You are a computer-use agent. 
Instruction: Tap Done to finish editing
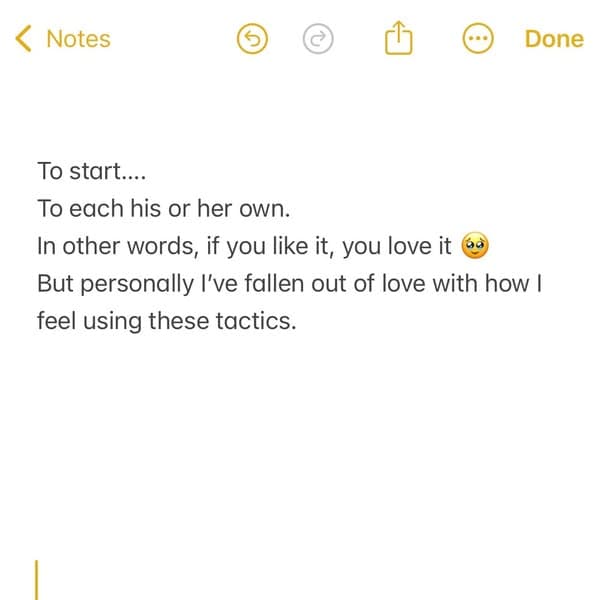[554, 39]
